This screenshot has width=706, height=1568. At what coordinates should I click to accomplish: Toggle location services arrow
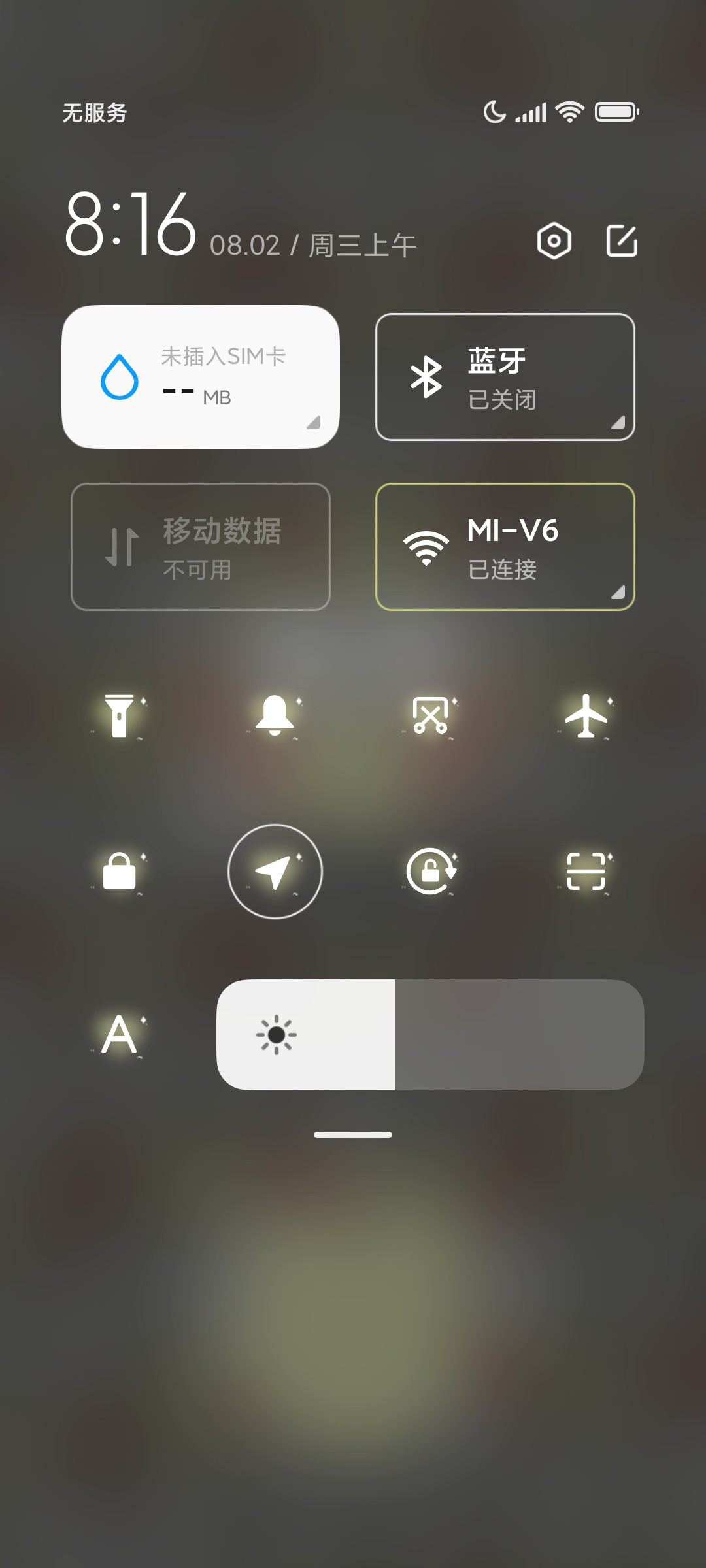tap(275, 872)
